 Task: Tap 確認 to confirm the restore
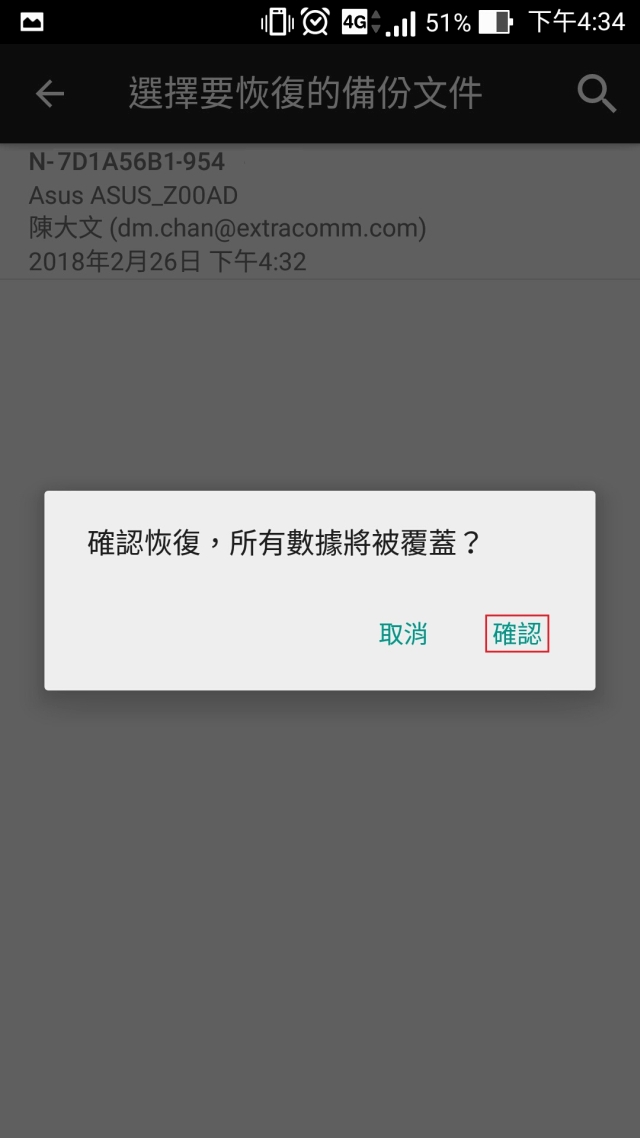coord(517,634)
